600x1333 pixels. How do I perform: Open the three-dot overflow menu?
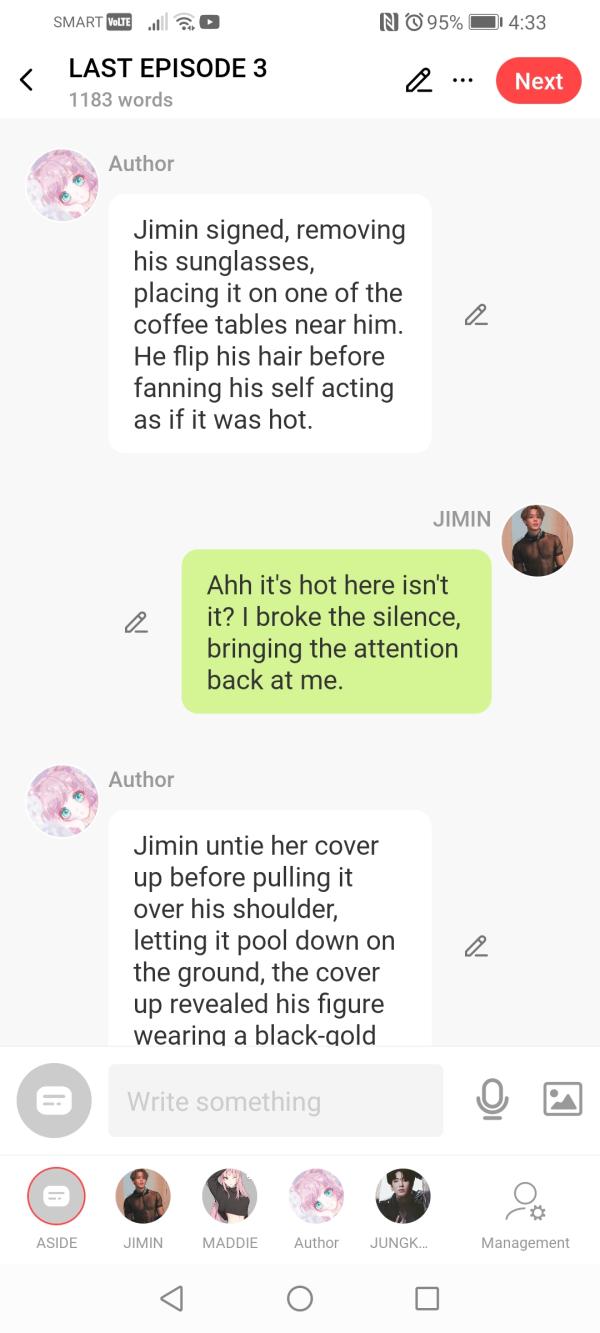point(462,81)
